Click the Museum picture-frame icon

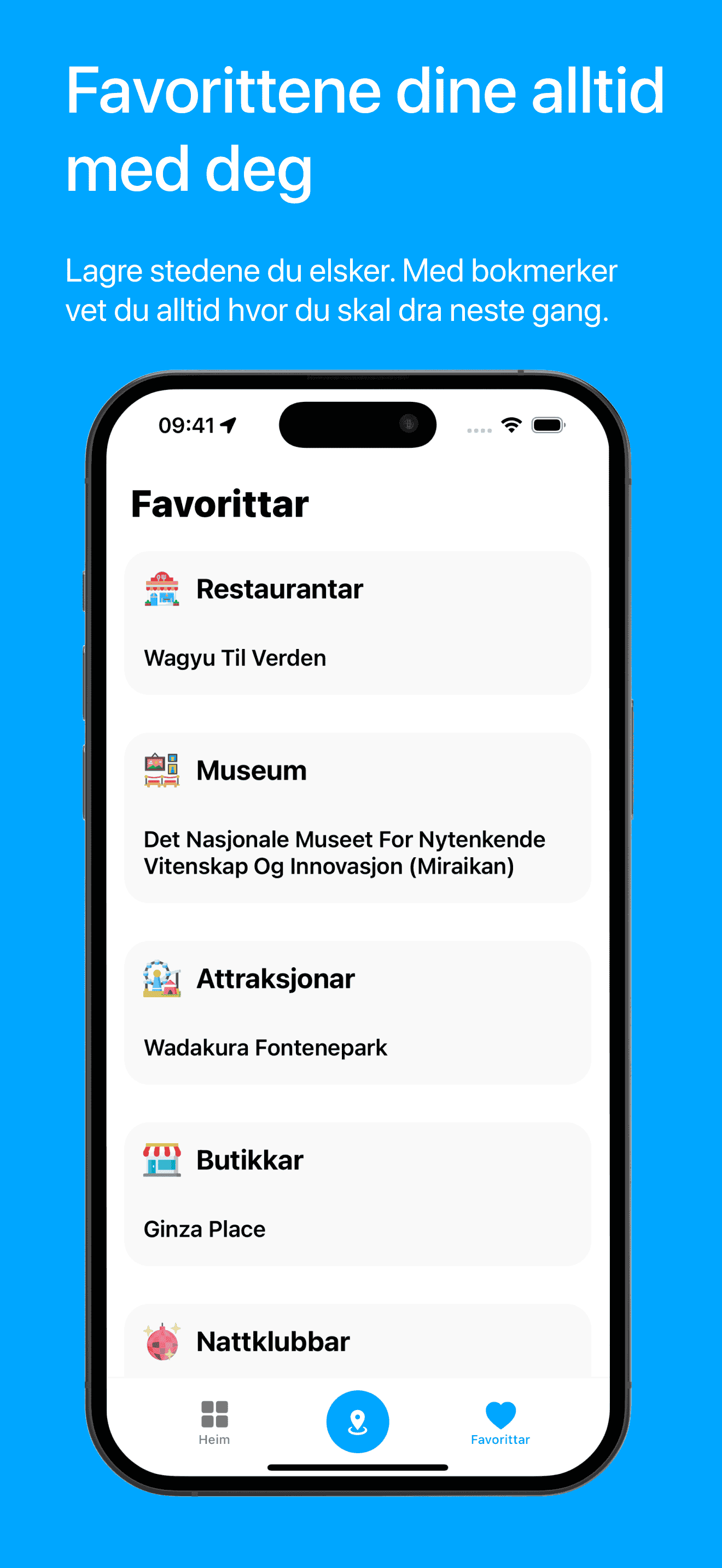pyautogui.click(x=163, y=769)
